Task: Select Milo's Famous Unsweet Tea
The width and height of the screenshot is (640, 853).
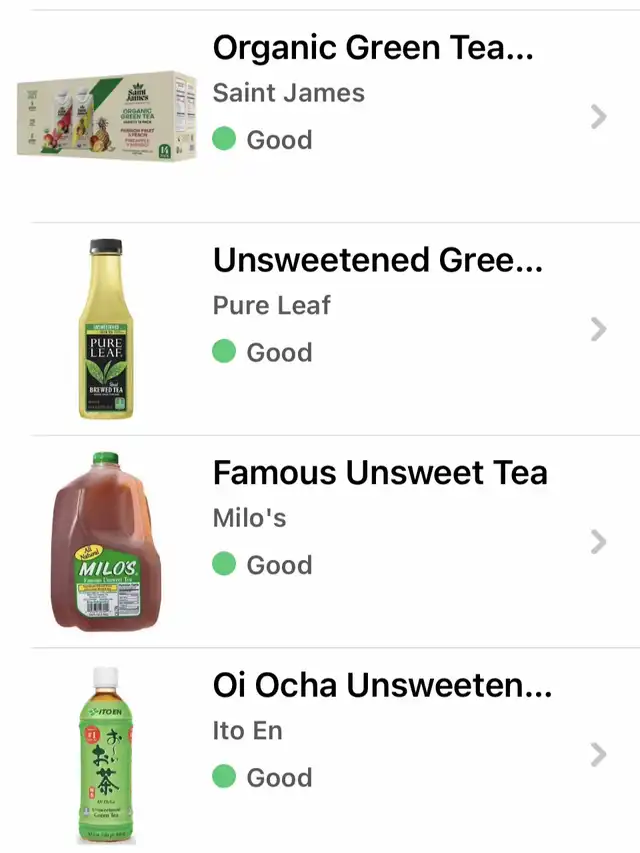Action: pyautogui.click(x=380, y=473)
